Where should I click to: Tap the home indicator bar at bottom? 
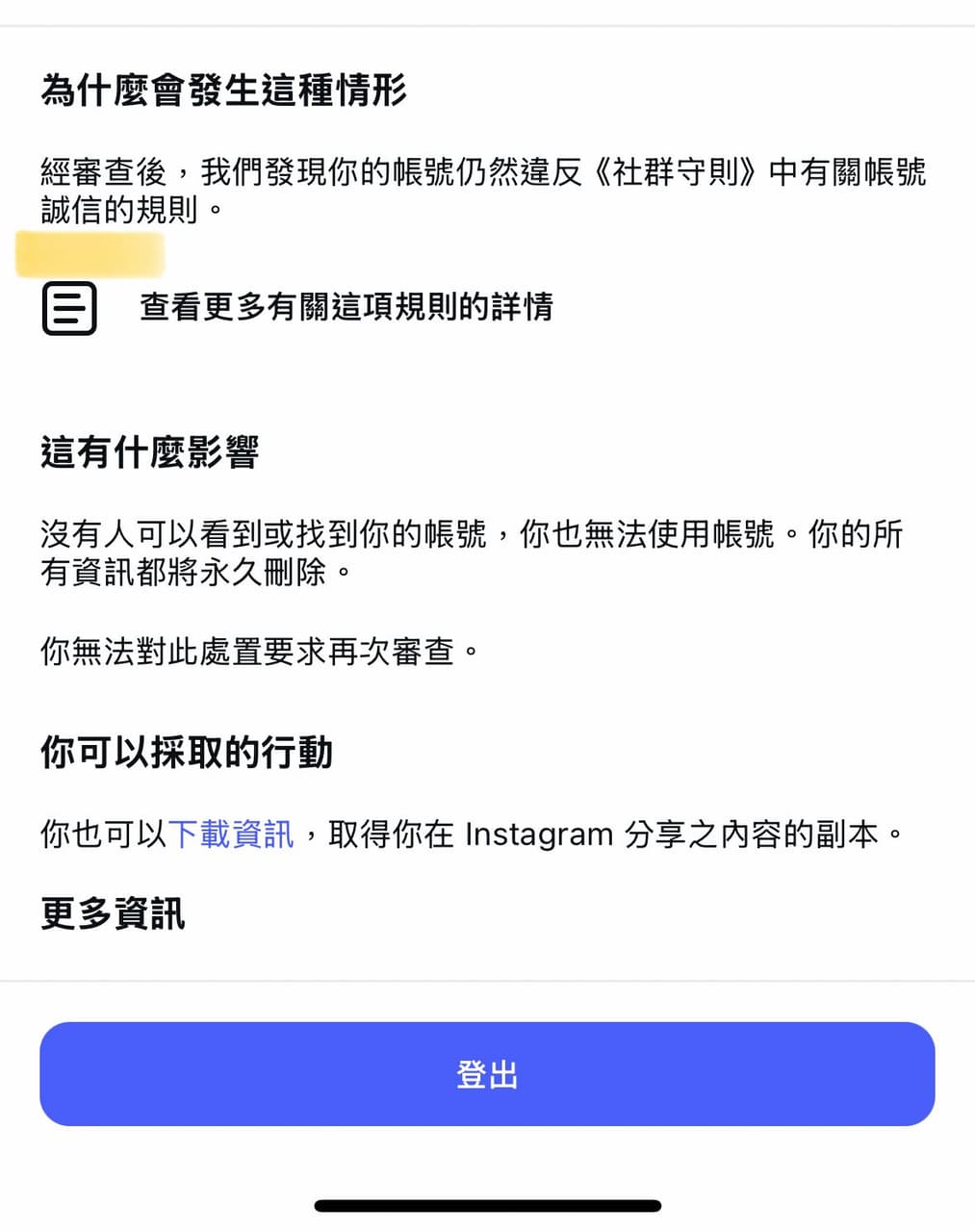point(487,1201)
